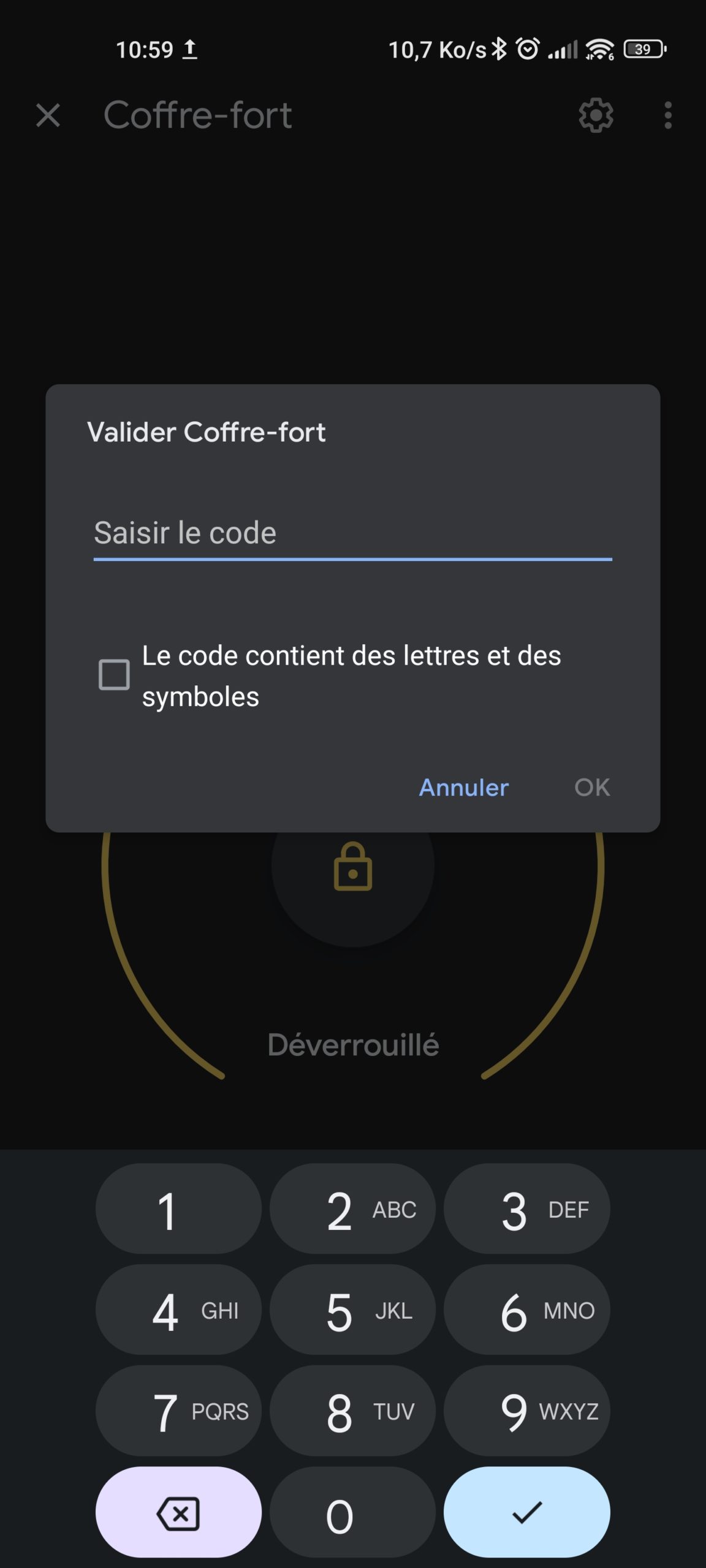
Task: Enter digit 0 on the keypad
Action: pyautogui.click(x=352, y=1512)
